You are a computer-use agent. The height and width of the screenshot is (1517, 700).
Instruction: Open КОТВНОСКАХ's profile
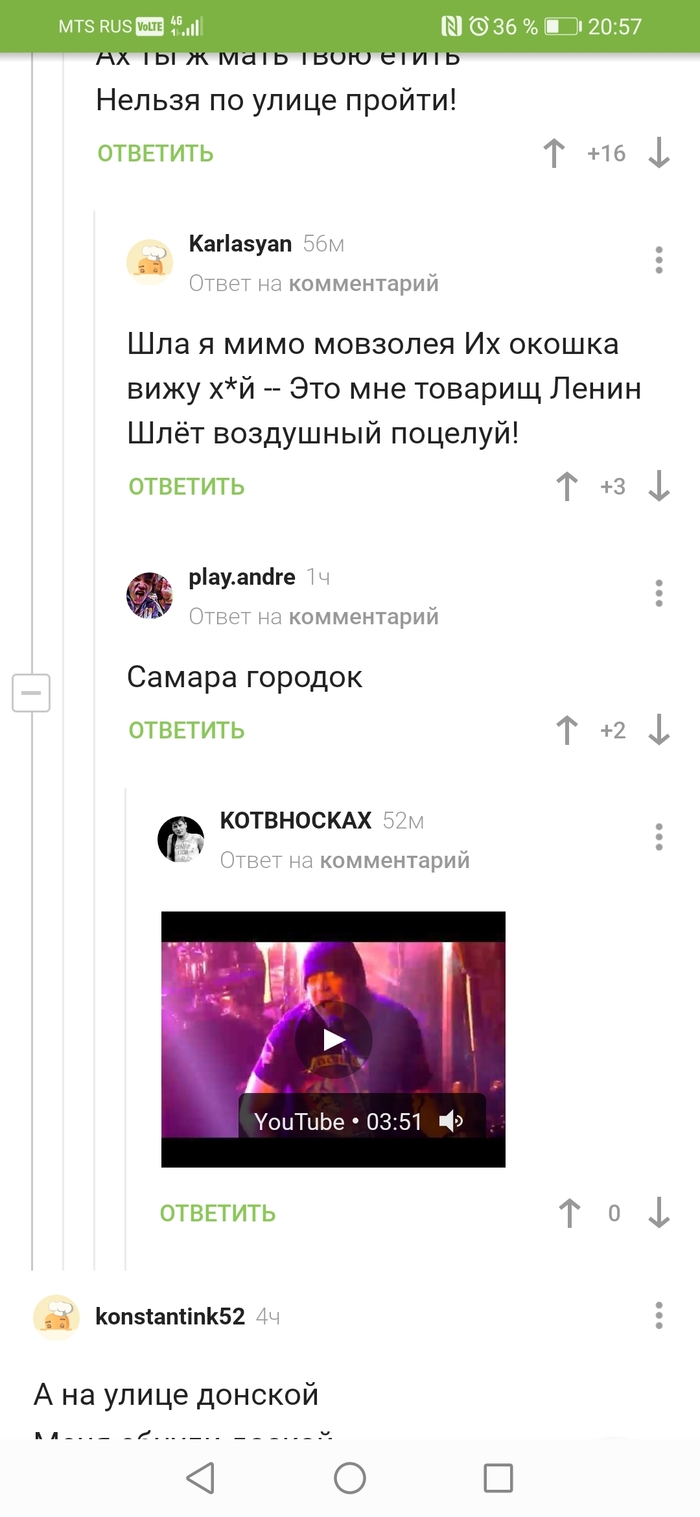(x=295, y=821)
